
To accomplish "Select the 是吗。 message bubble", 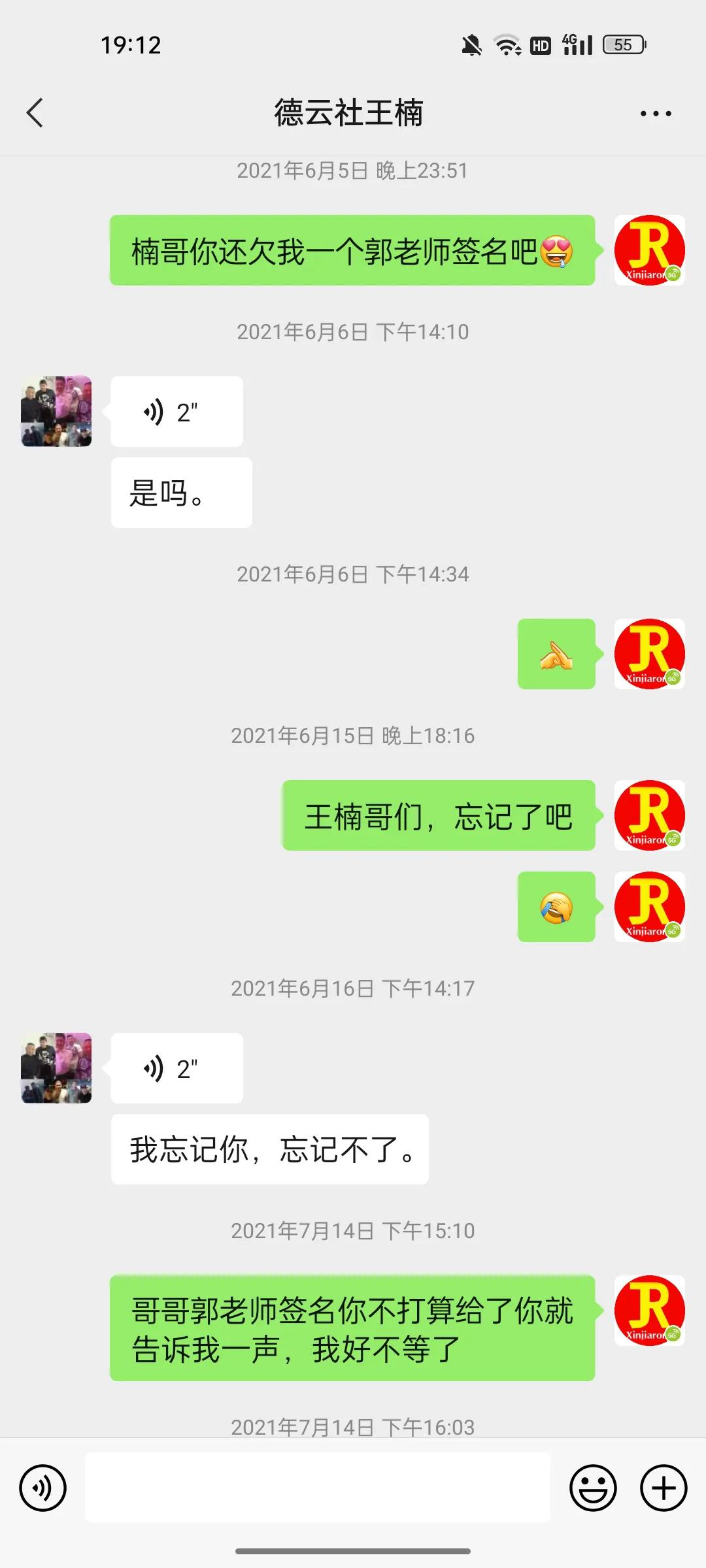I will coord(181,492).
